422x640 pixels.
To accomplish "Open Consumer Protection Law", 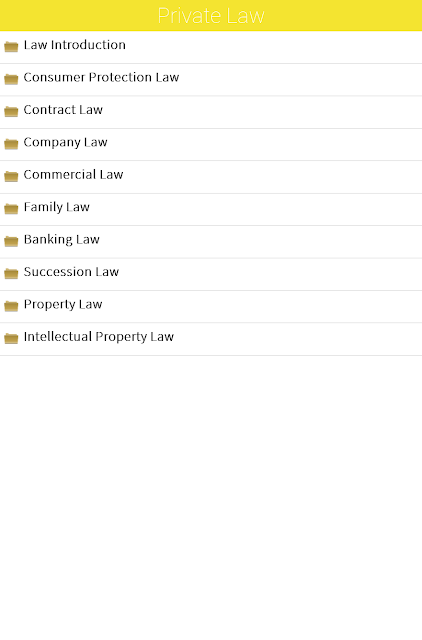I will coord(211,80).
